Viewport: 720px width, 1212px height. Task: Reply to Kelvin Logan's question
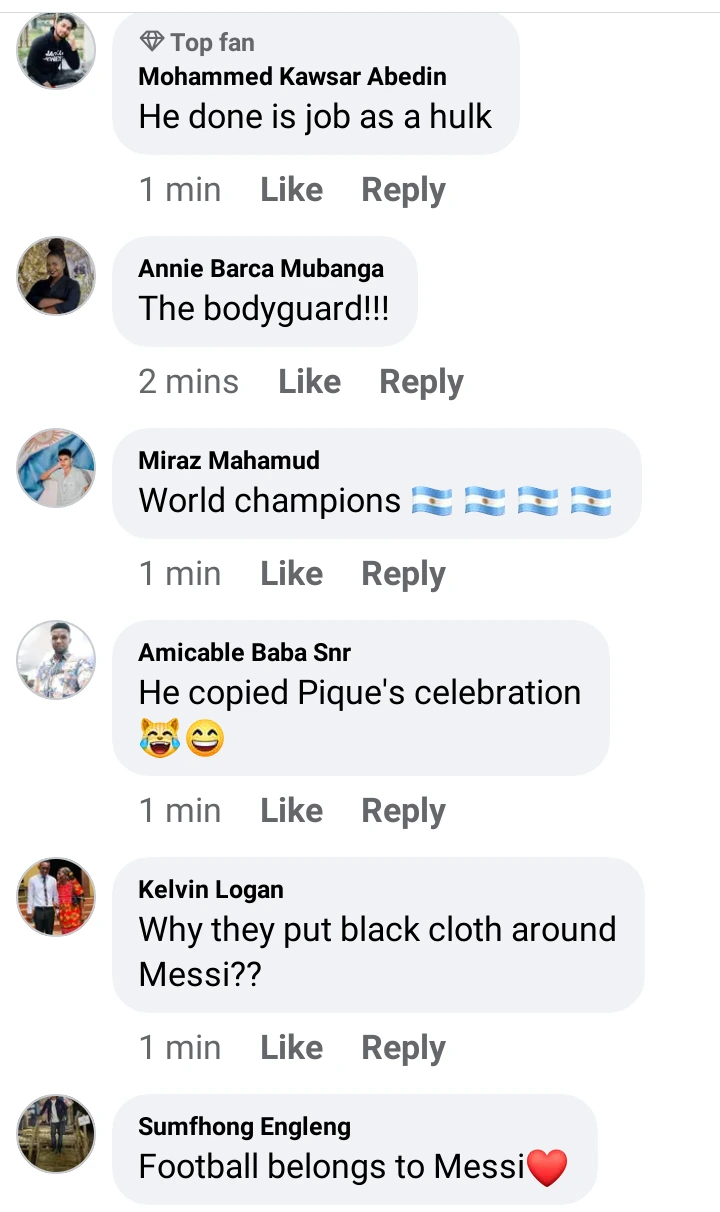(403, 1048)
